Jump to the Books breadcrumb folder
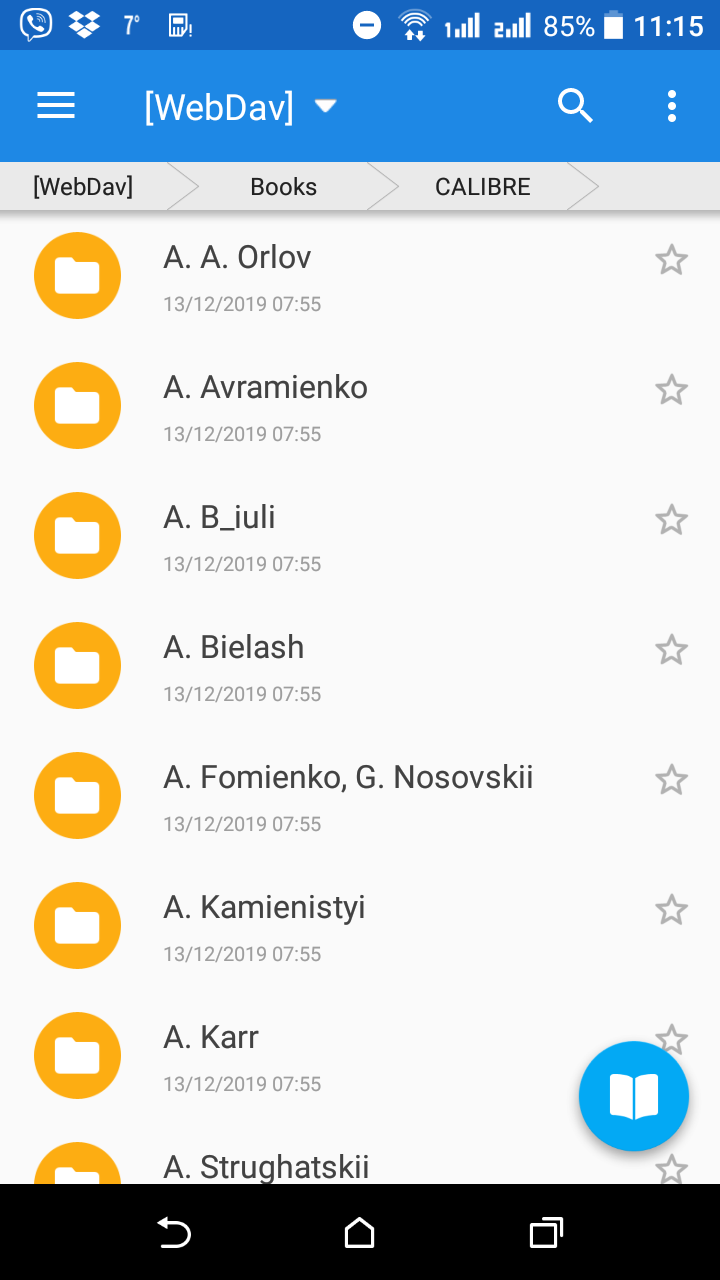The height and width of the screenshot is (1280, 720). tap(284, 187)
